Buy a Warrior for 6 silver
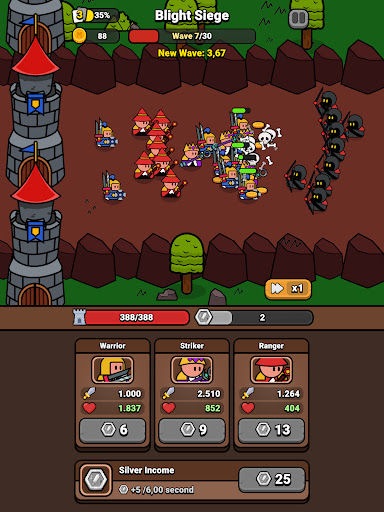This screenshot has width=384, height=512. click(x=113, y=430)
